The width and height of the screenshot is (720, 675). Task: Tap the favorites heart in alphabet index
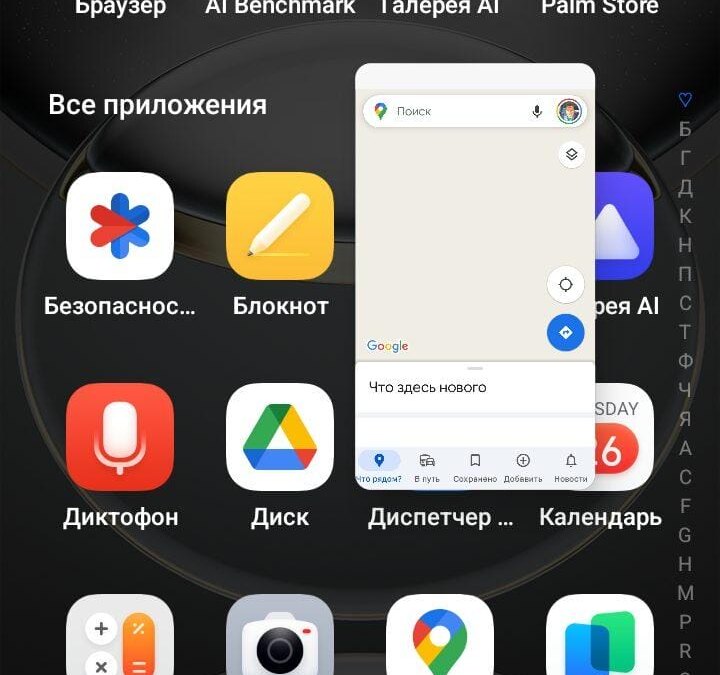tap(685, 99)
